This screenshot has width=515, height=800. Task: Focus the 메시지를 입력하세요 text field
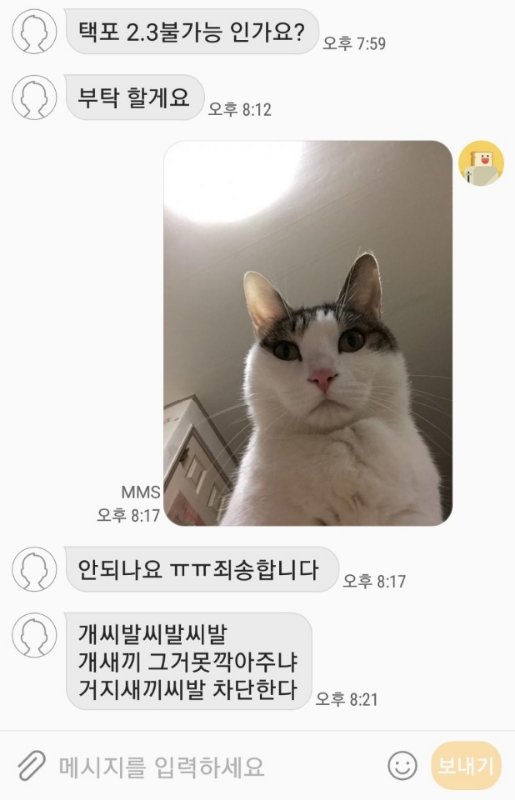pos(214,766)
